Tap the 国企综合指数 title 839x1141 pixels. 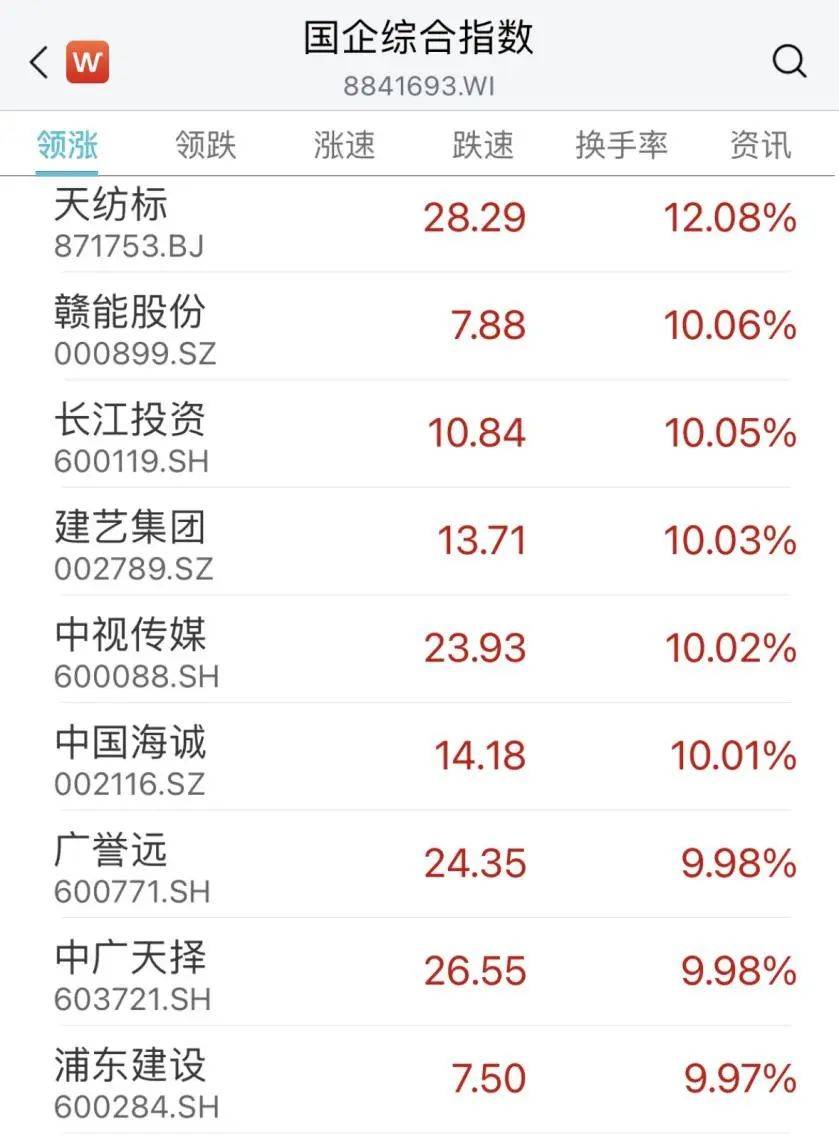[419, 38]
